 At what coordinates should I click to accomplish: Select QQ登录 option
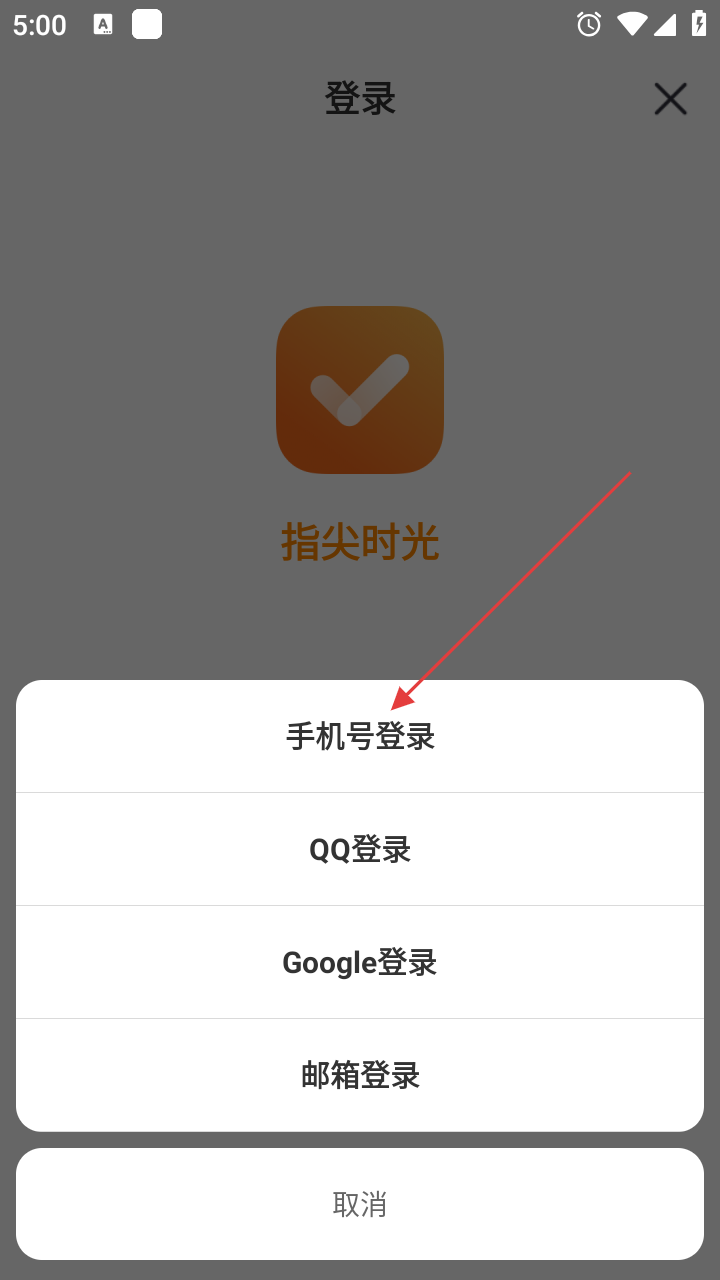coord(360,850)
